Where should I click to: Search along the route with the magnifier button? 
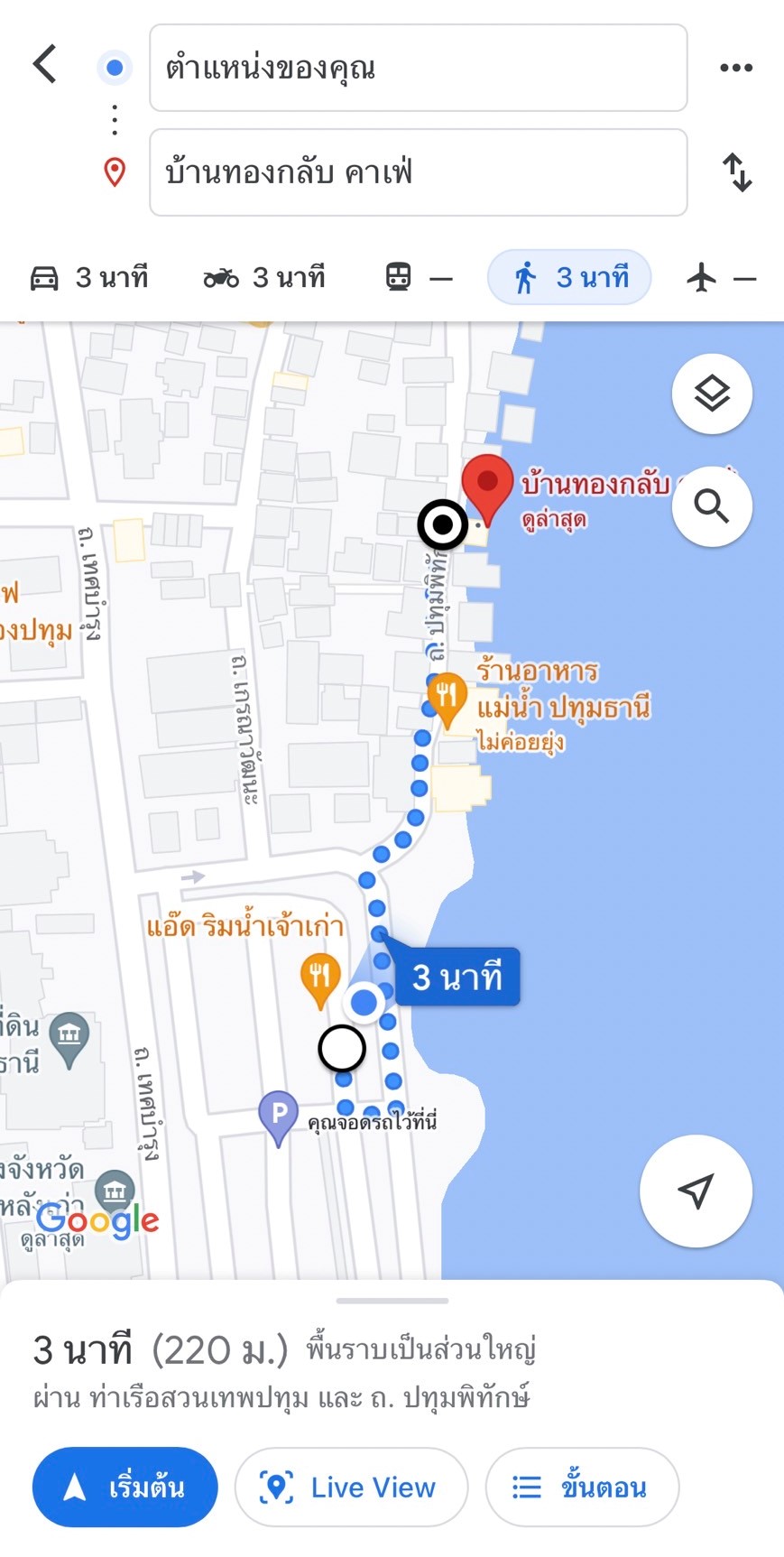pos(712,506)
